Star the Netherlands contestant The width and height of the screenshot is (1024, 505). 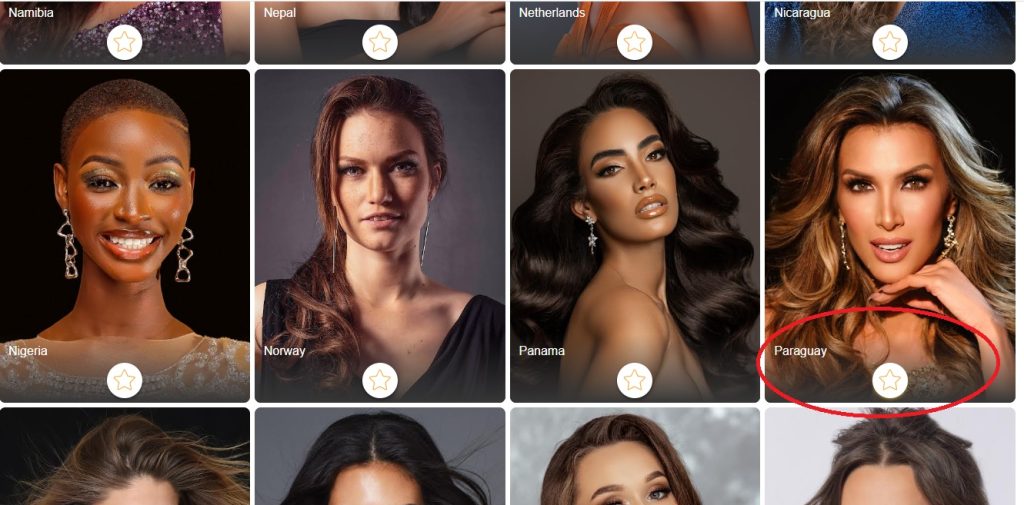tap(634, 42)
